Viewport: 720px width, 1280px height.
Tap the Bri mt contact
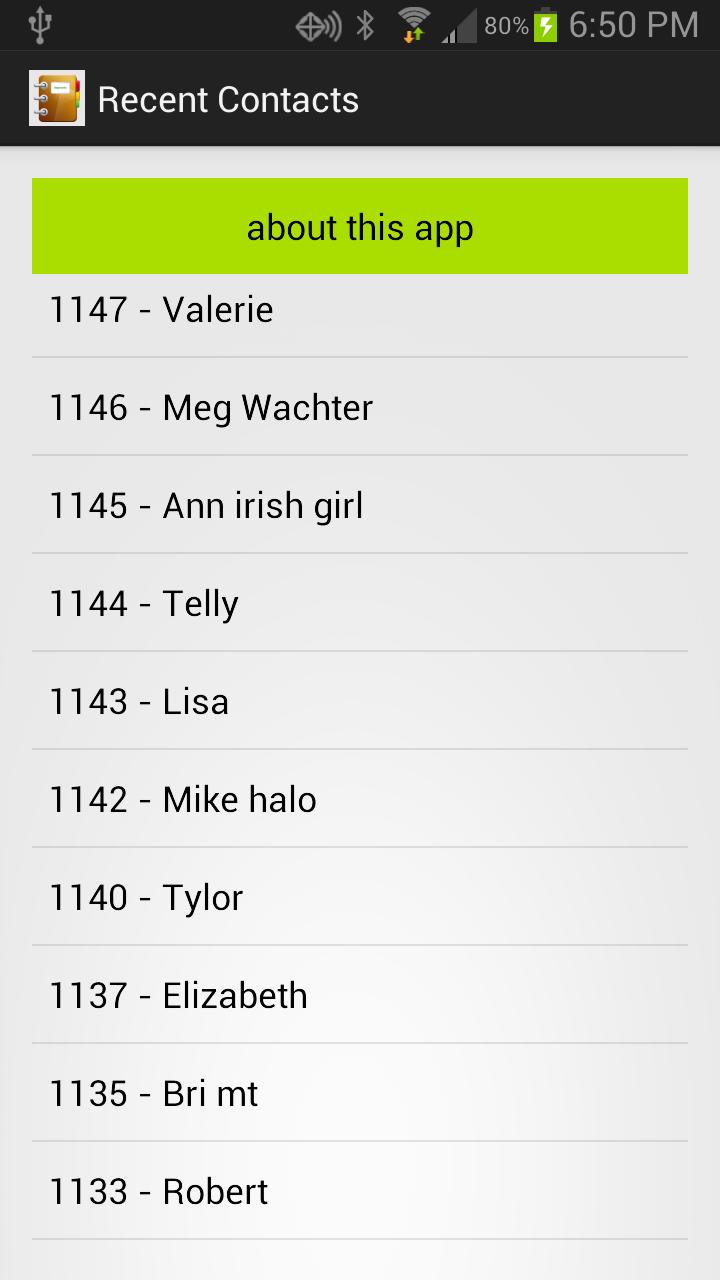point(360,1094)
